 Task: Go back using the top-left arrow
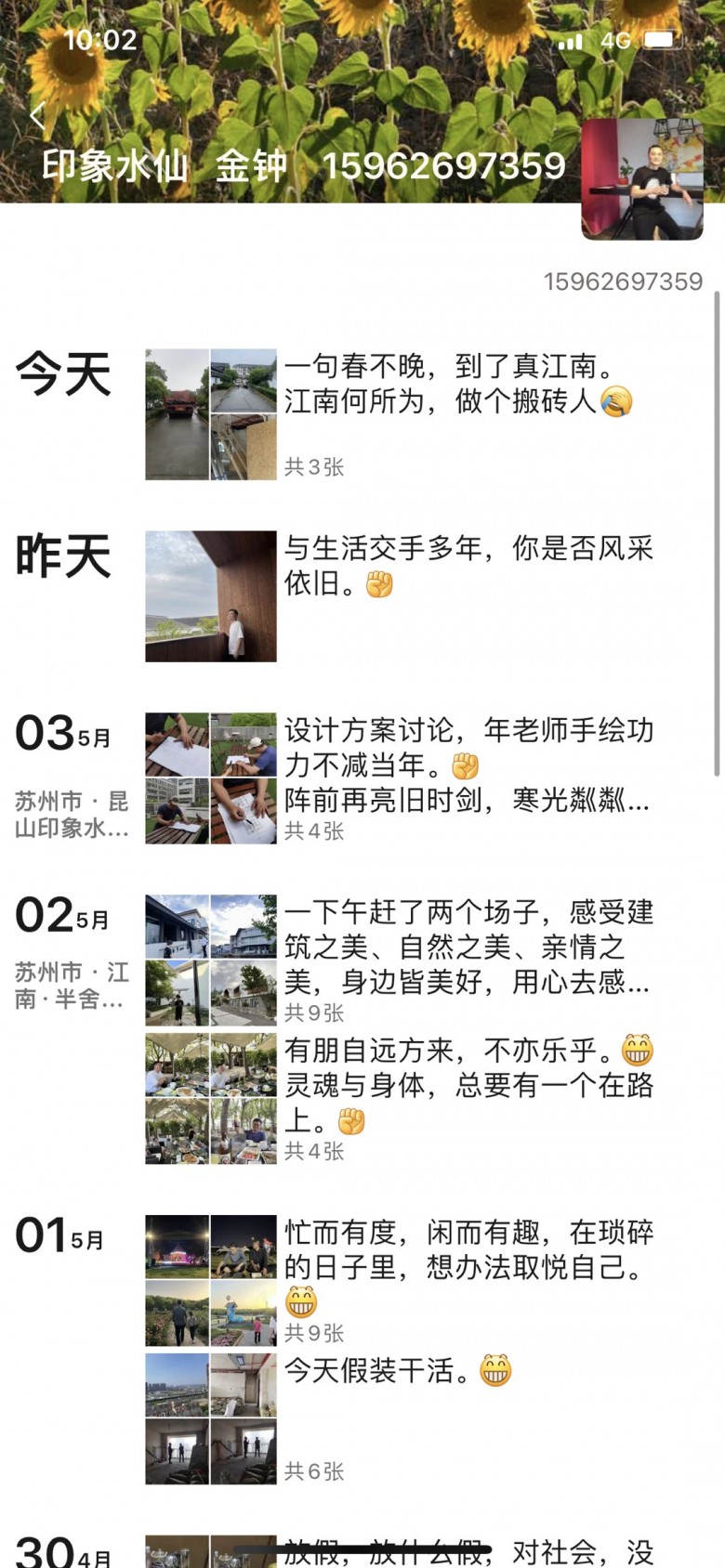(x=37, y=116)
